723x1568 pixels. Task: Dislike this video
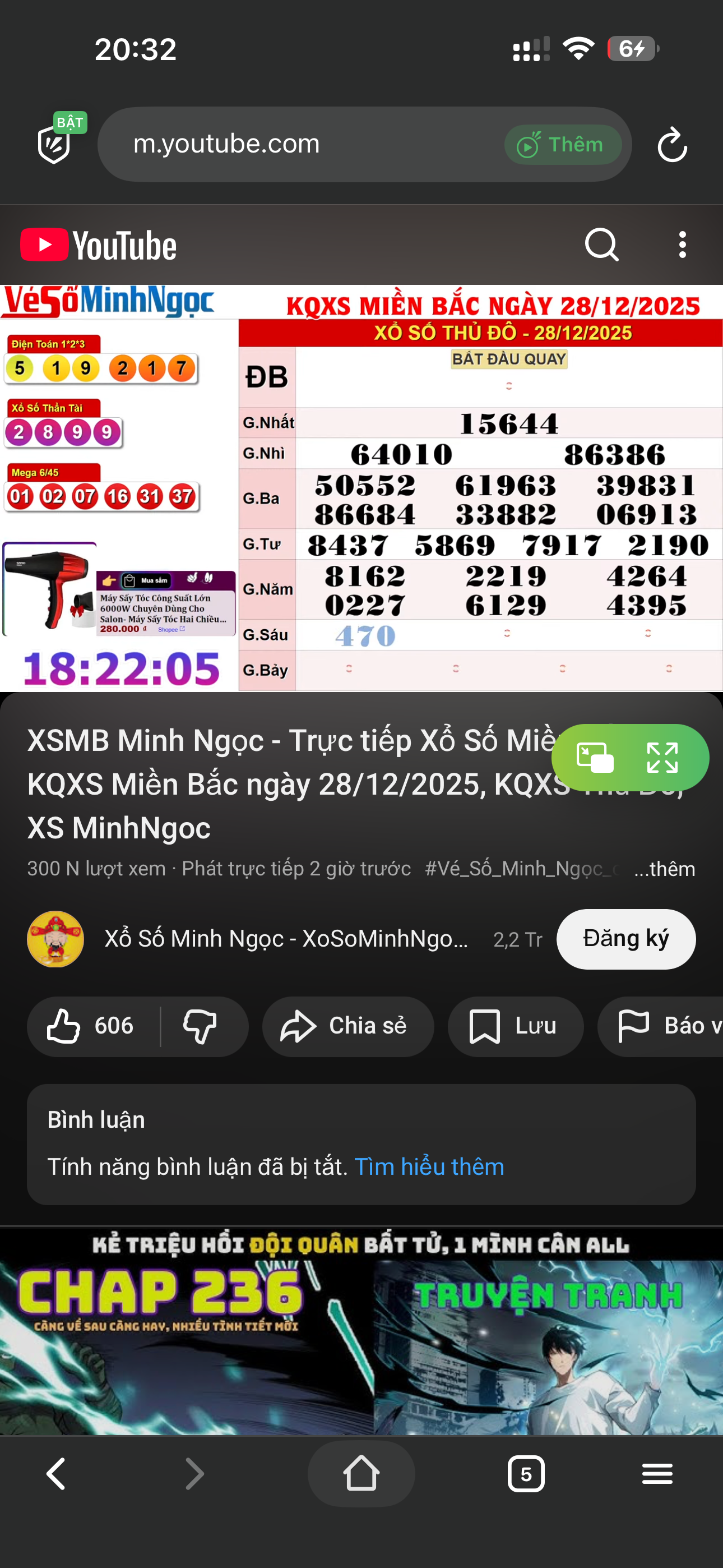(x=201, y=1026)
